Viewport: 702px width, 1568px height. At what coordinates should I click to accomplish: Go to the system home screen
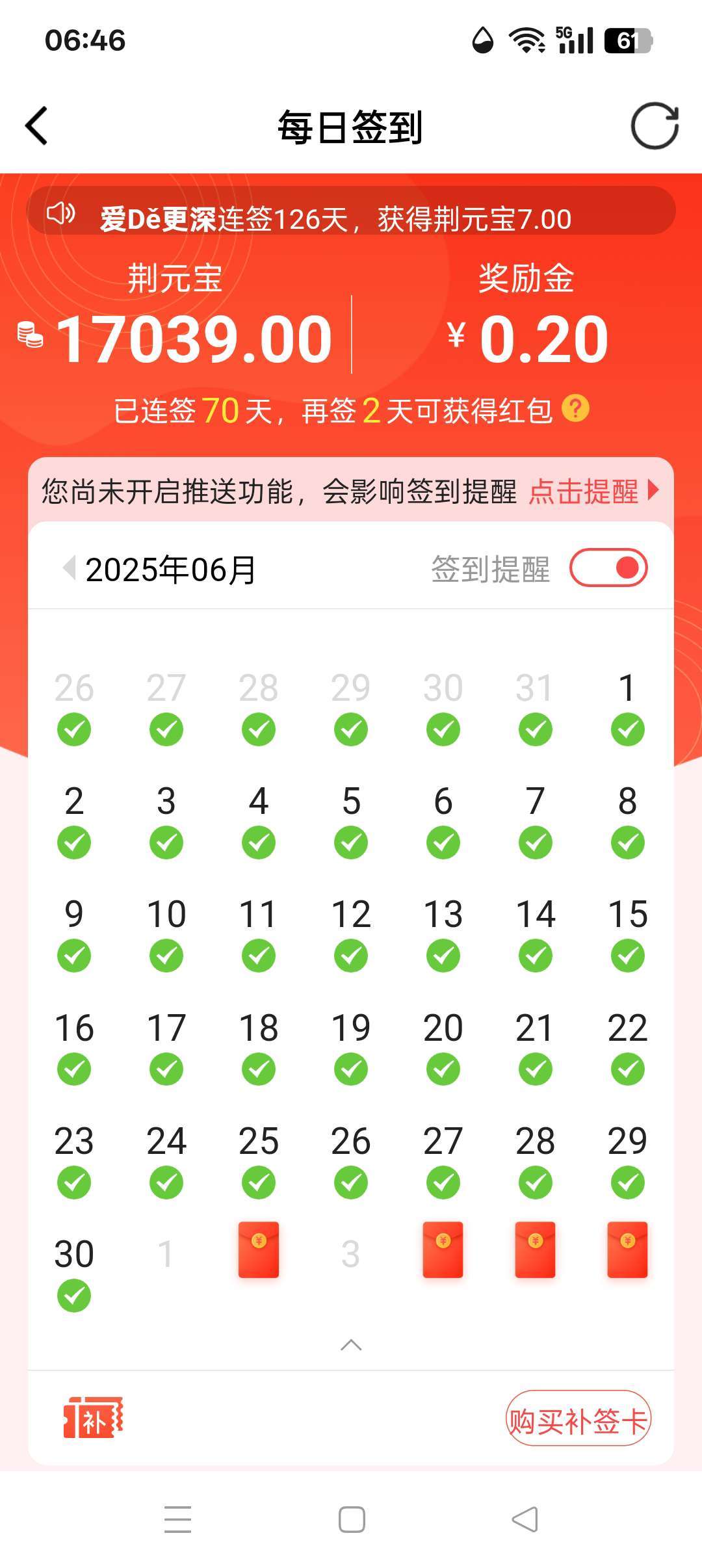click(352, 1519)
